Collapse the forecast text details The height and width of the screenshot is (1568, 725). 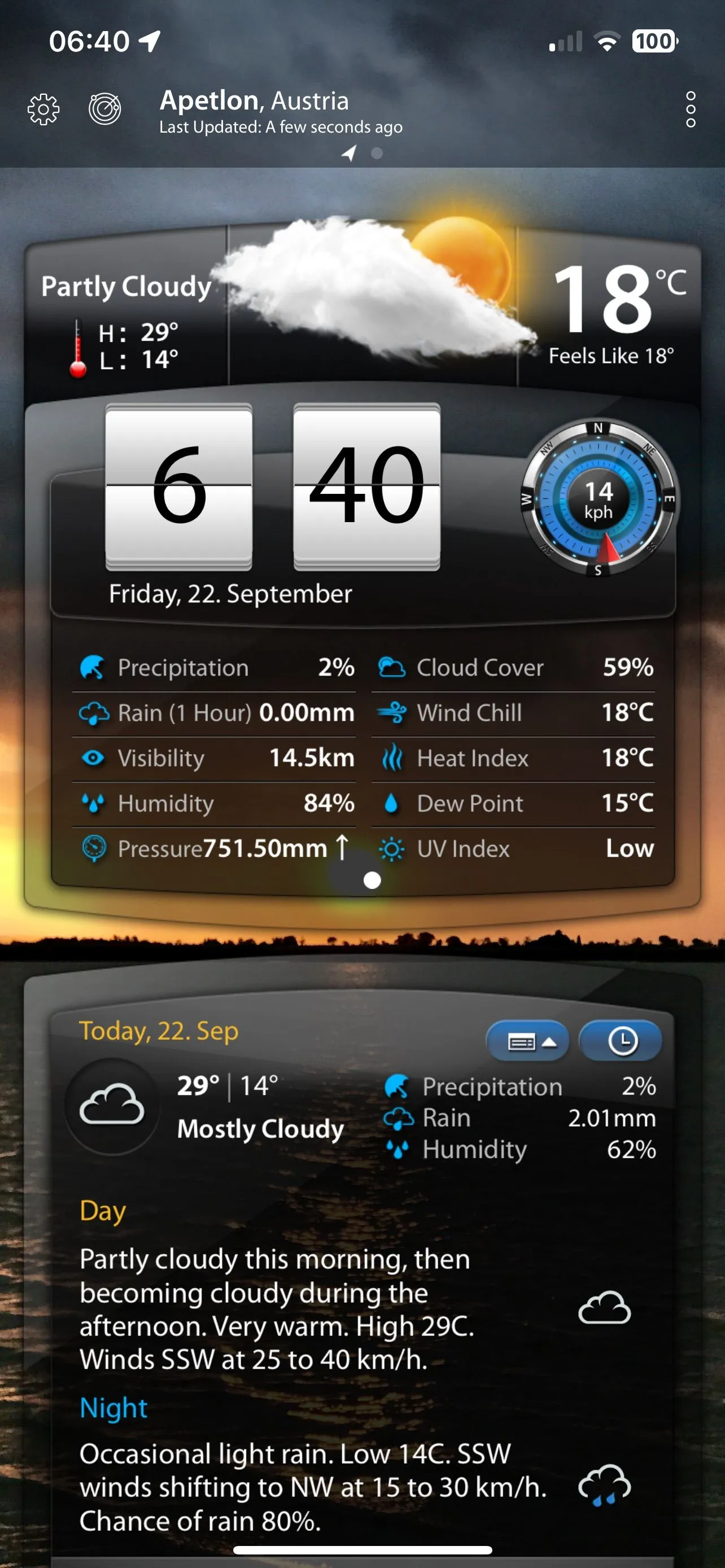(x=528, y=1041)
